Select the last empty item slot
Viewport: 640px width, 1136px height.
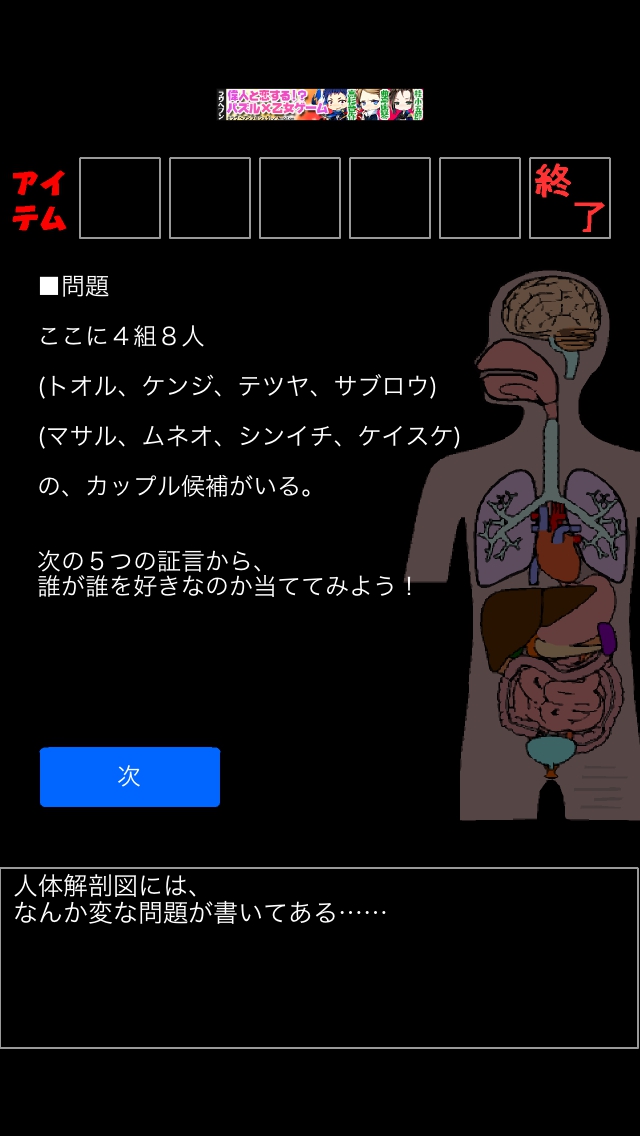tap(480, 198)
